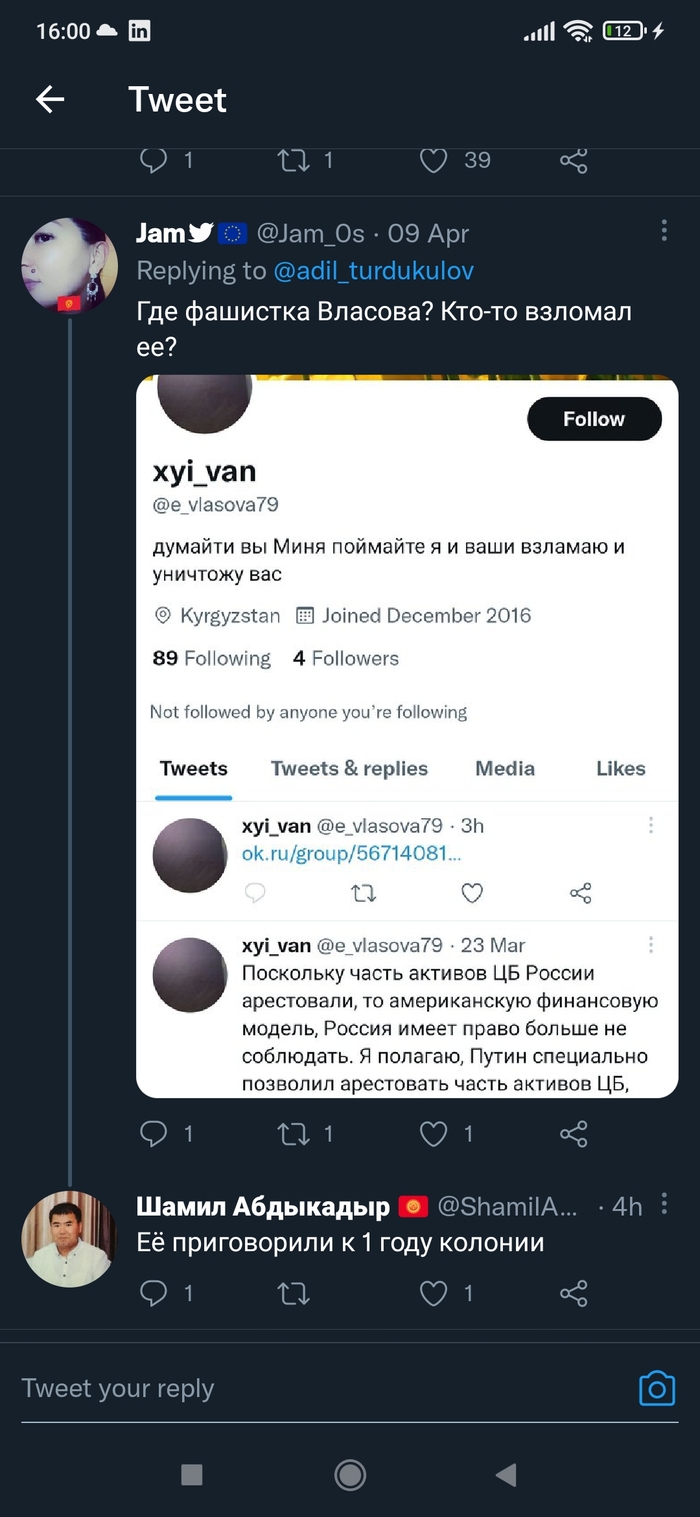Share Jam's tweet
The image size is (700, 1517).
pos(573,1133)
